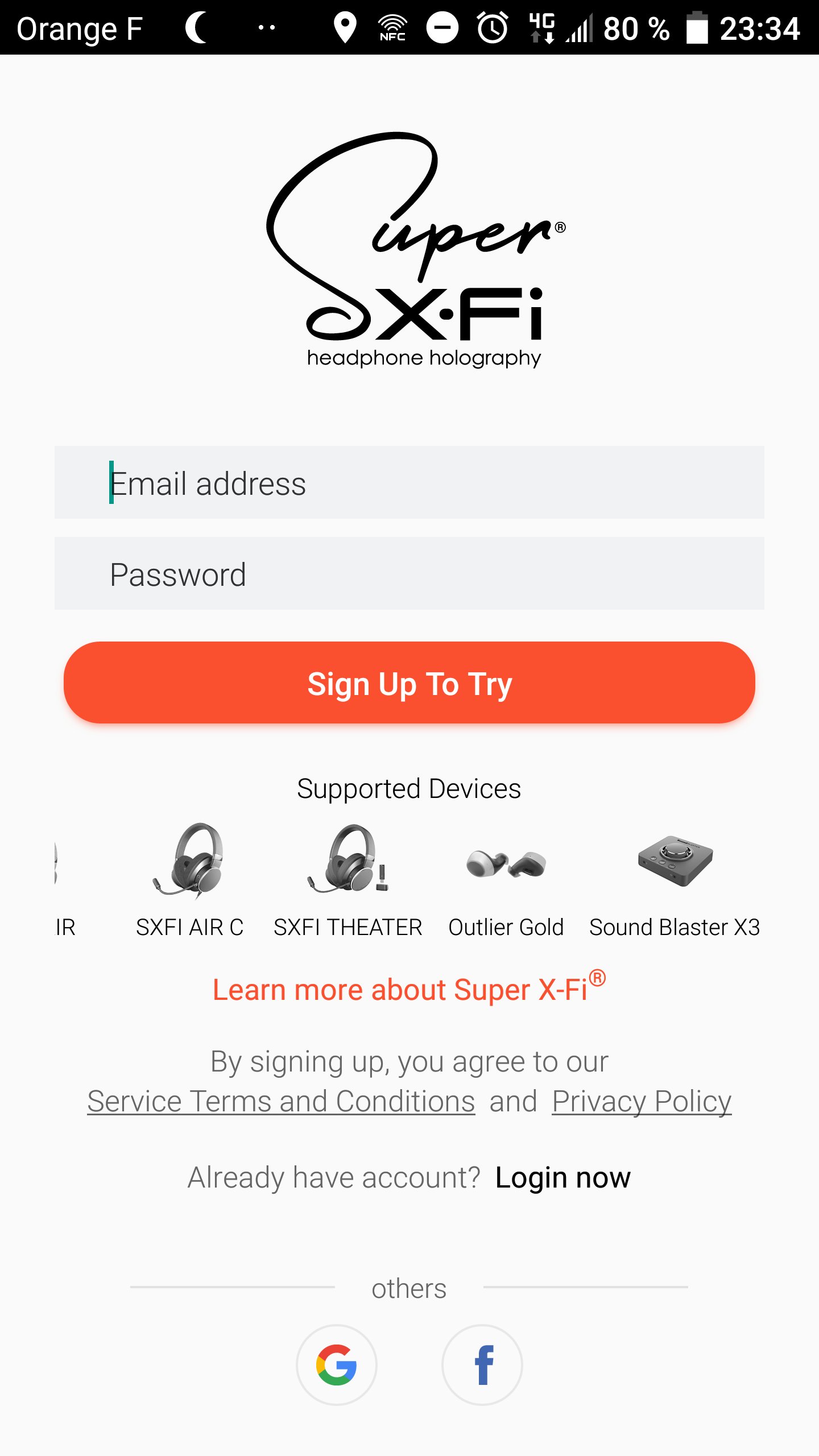Tap the Sign Up To Try button

[x=409, y=682]
